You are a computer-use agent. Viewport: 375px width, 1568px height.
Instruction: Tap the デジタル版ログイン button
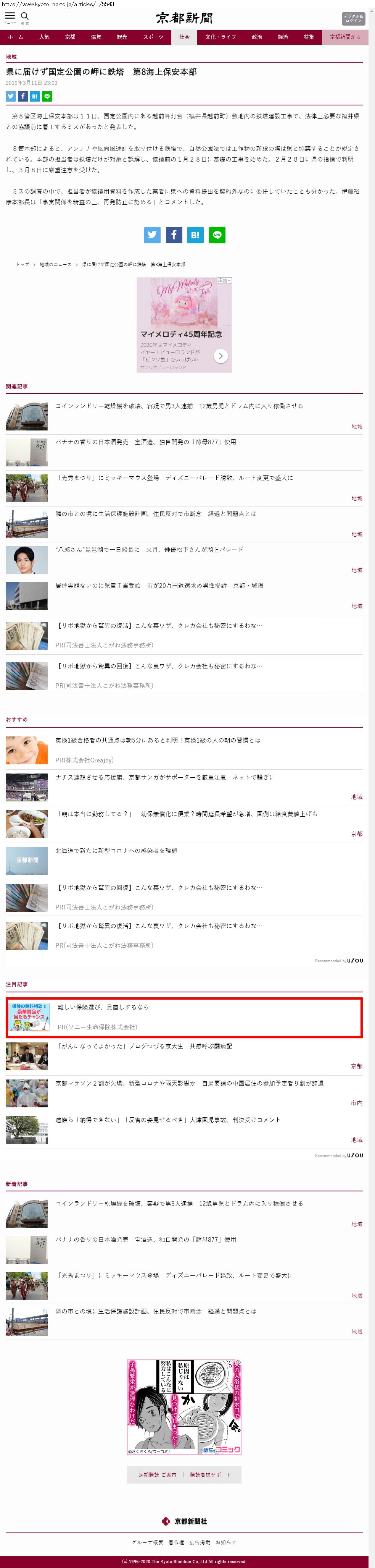click(x=353, y=18)
